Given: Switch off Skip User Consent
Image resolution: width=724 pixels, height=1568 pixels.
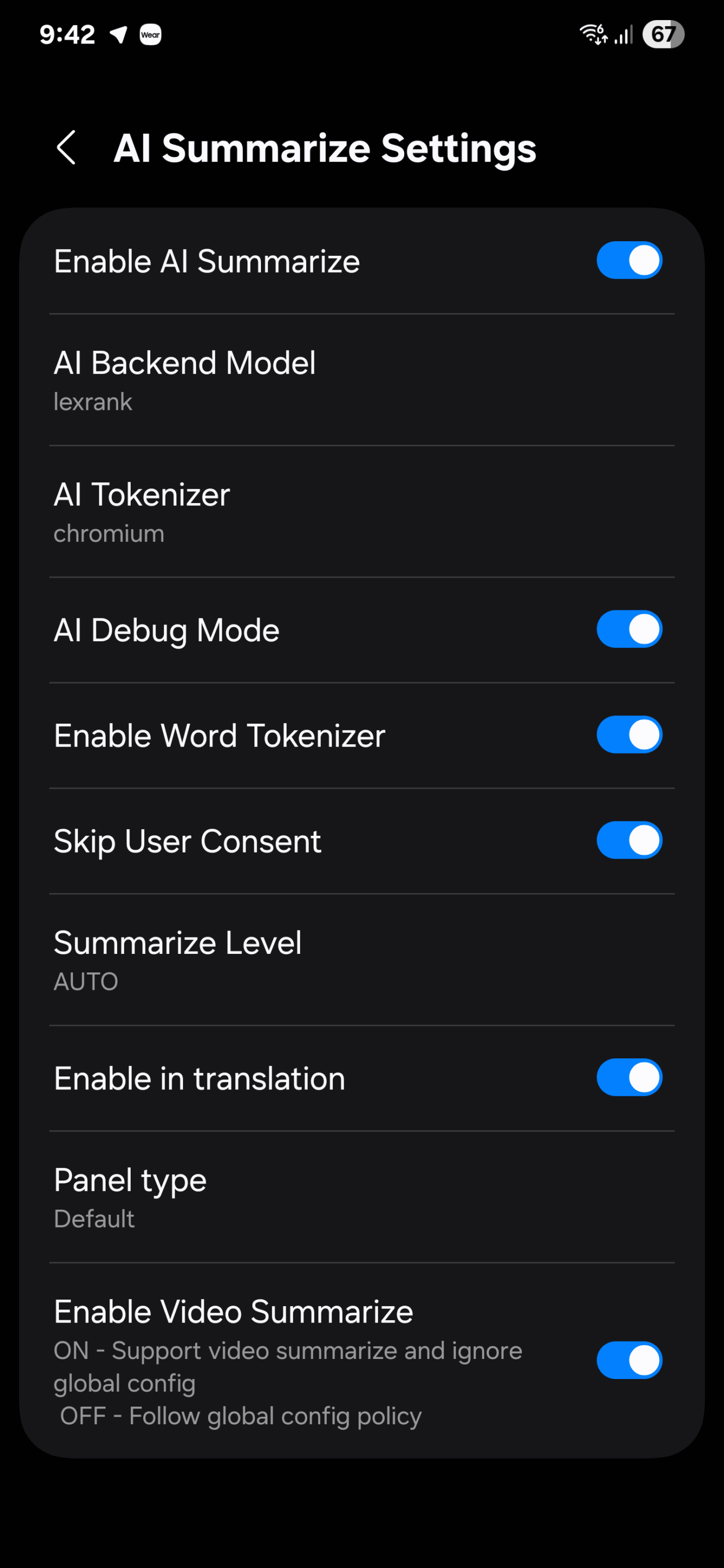Looking at the screenshot, I should coord(629,840).
